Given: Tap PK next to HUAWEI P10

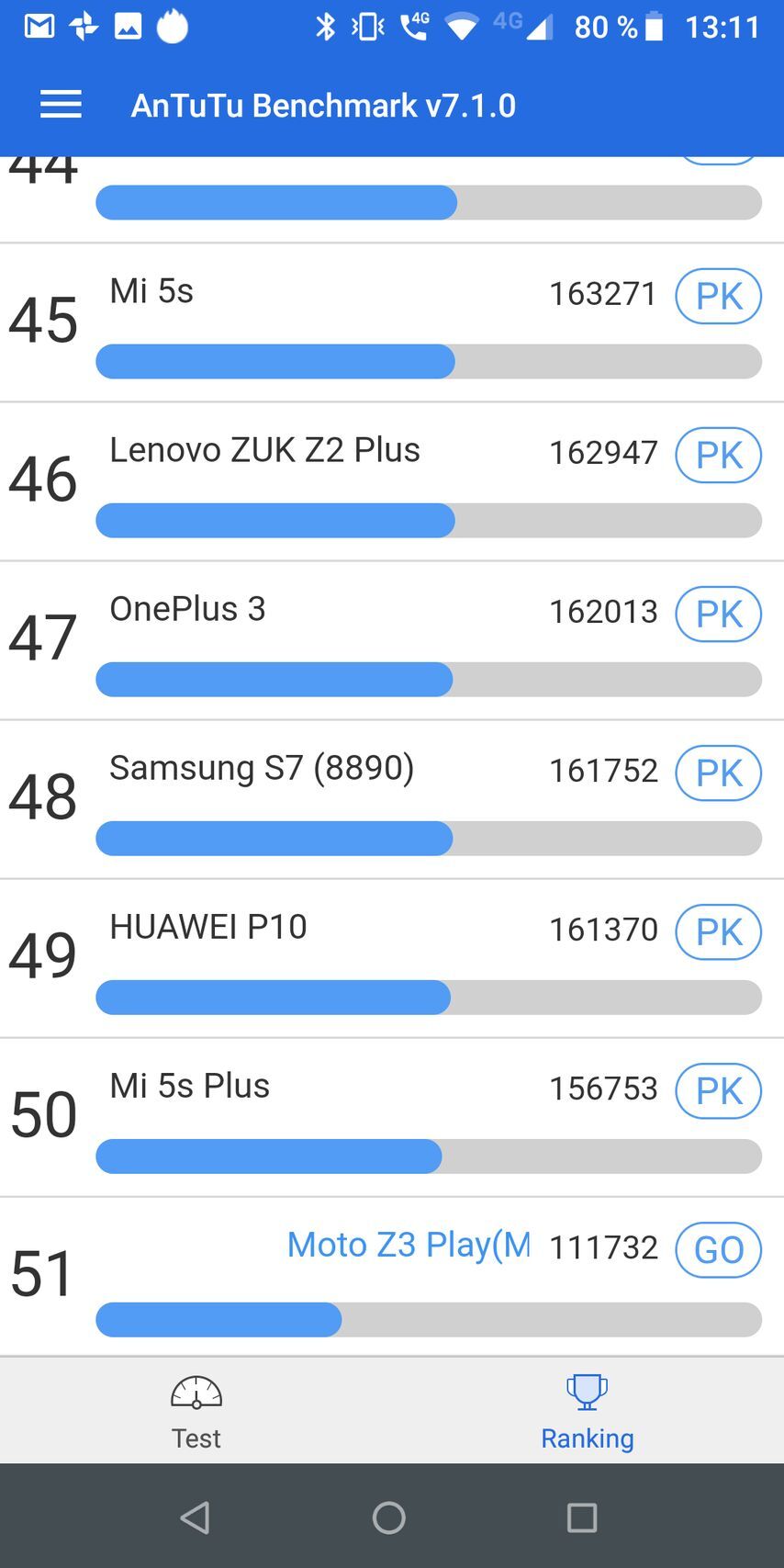Looking at the screenshot, I should point(718,932).
